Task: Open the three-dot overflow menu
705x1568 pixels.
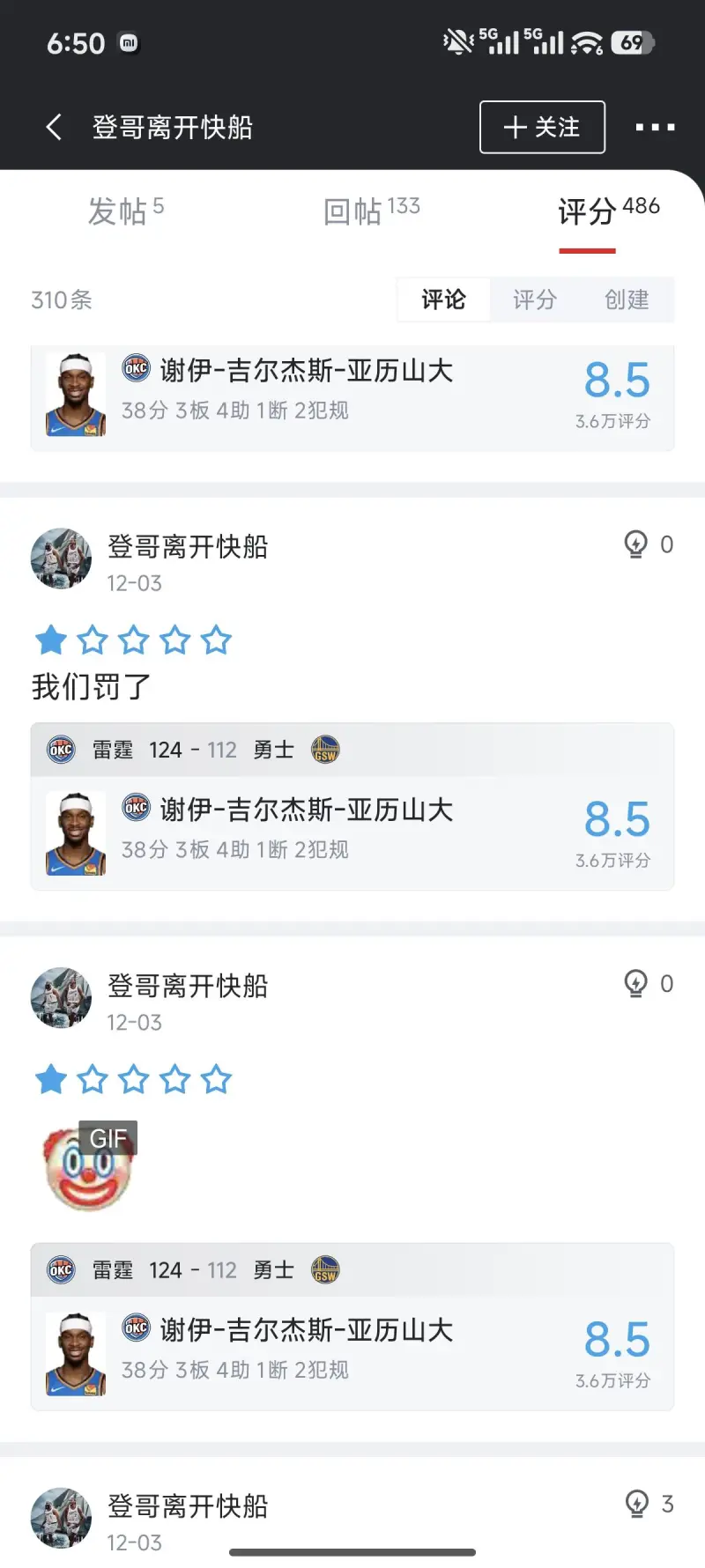Action: 655,127
